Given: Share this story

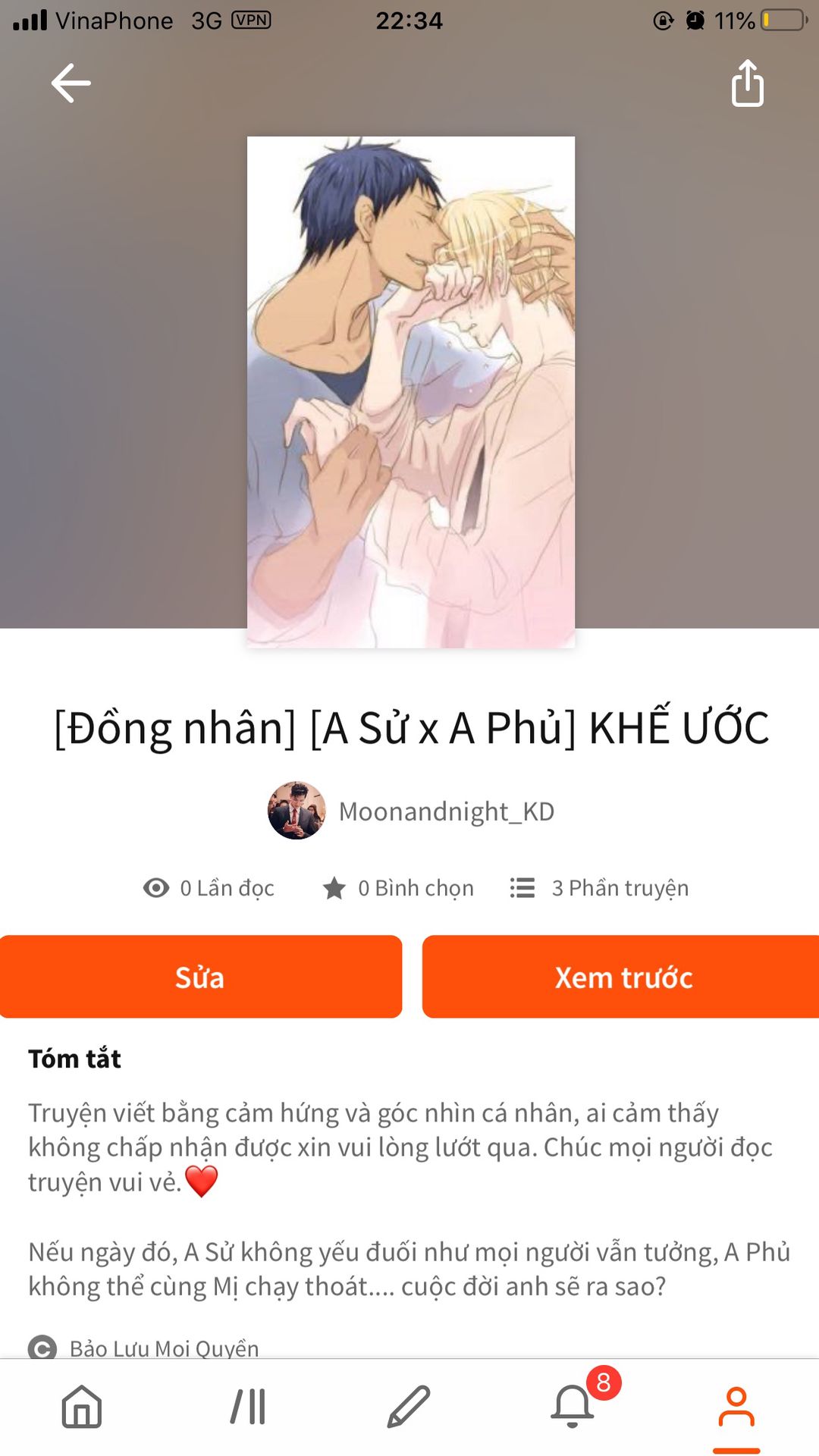Looking at the screenshot, I should tap(747, 83).
